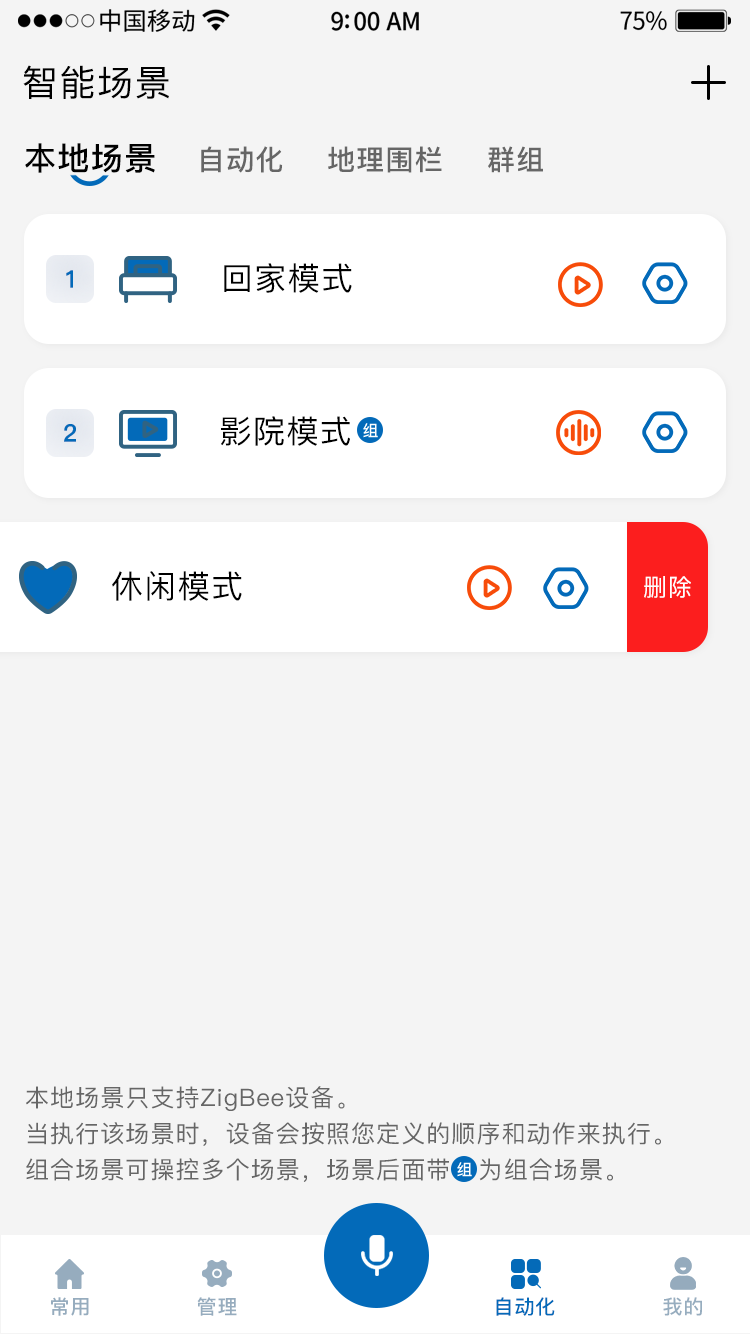Delete the 休闲模式 scene

(667, 587)
